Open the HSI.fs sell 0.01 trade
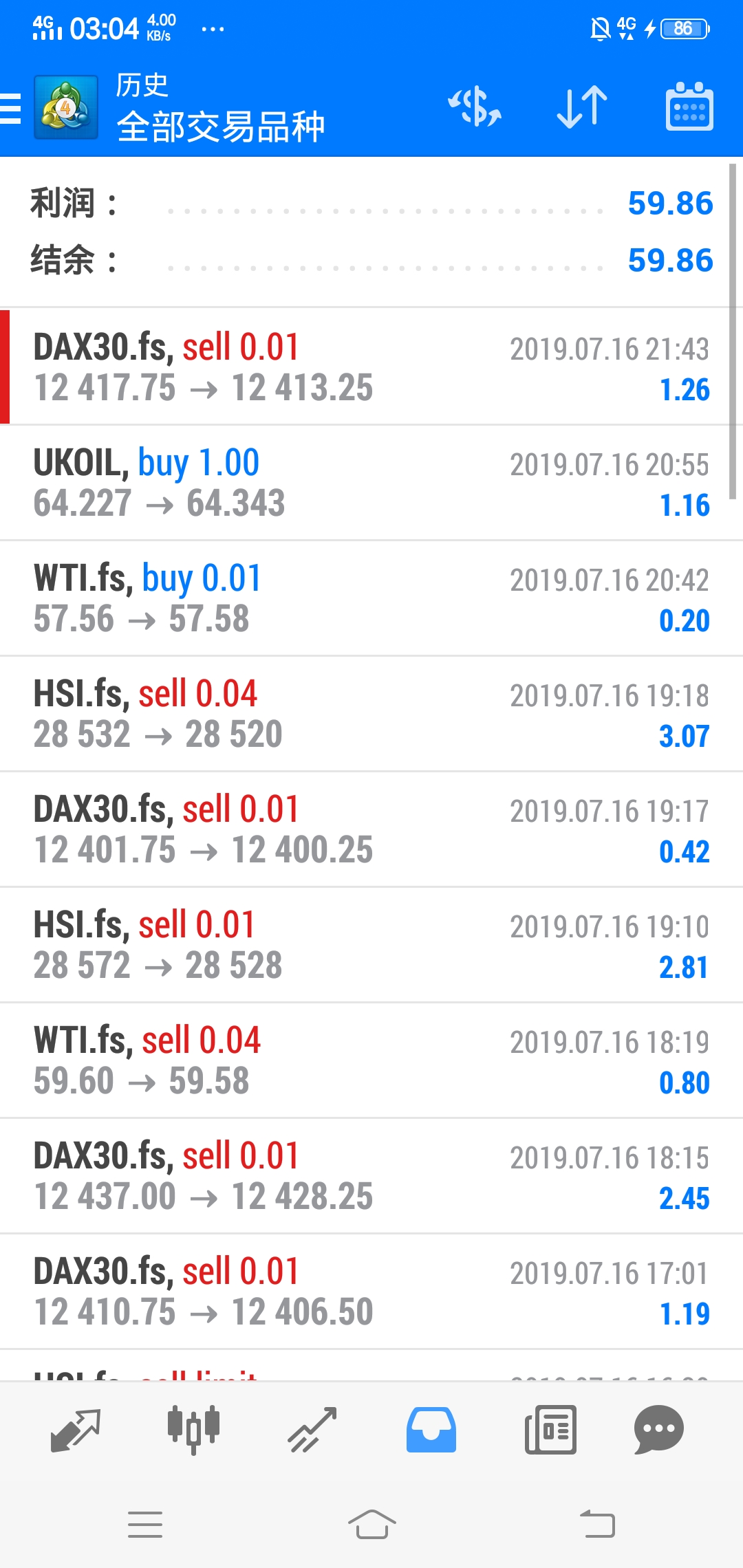Viewport: 743px width, 1568px height. [371, 945]
